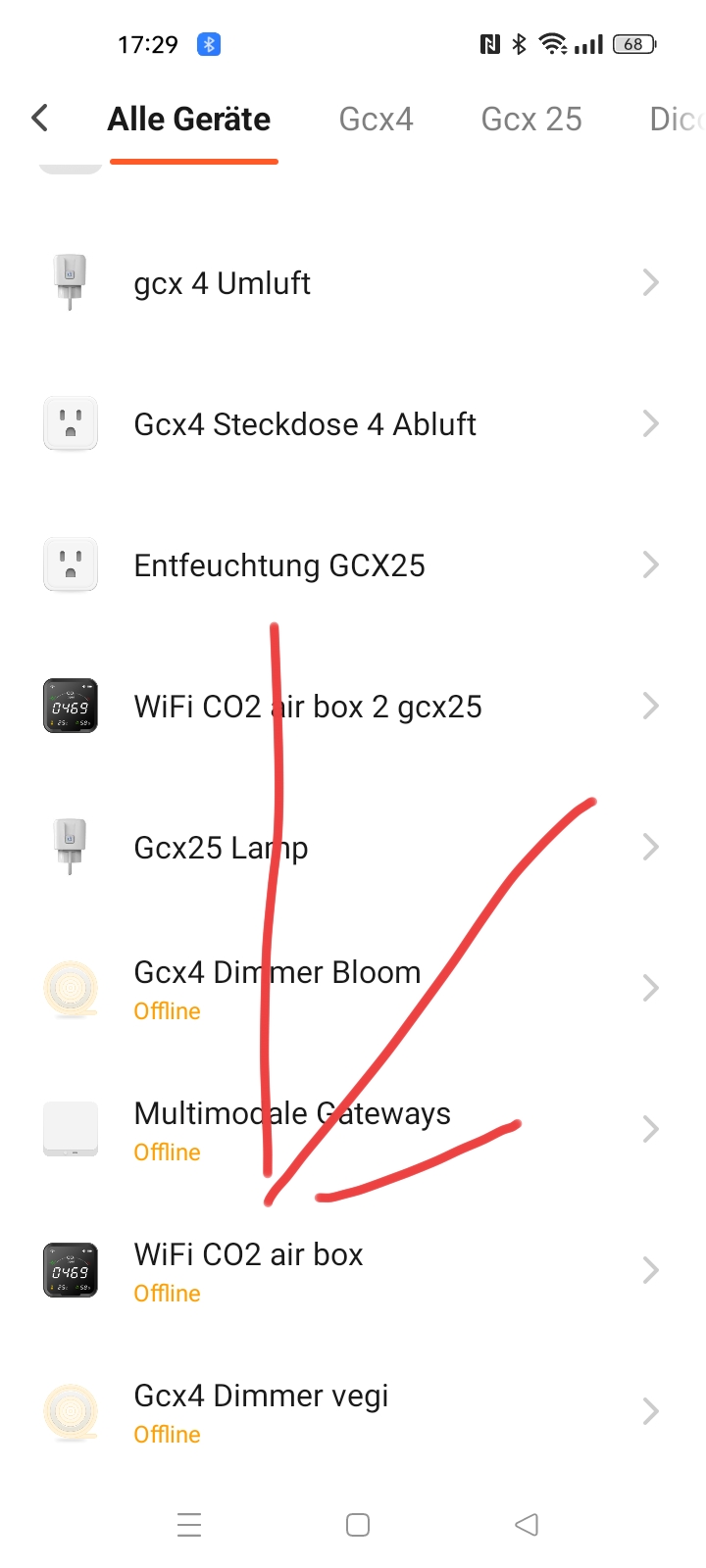Viewport: 706px width, 1568px height.
Task: Open the system recent apps menu
Action: coord(189,1525)
